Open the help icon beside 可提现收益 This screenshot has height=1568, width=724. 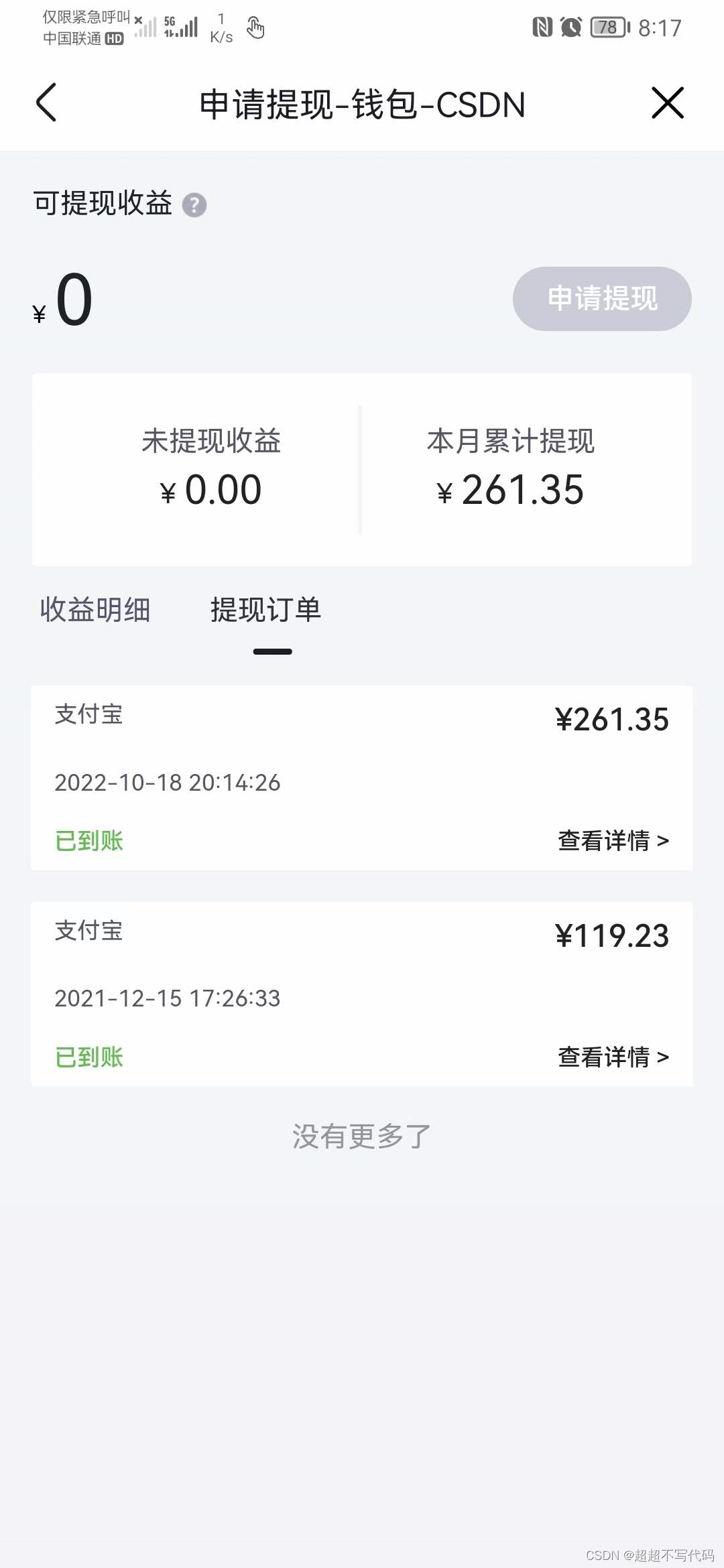194,205
